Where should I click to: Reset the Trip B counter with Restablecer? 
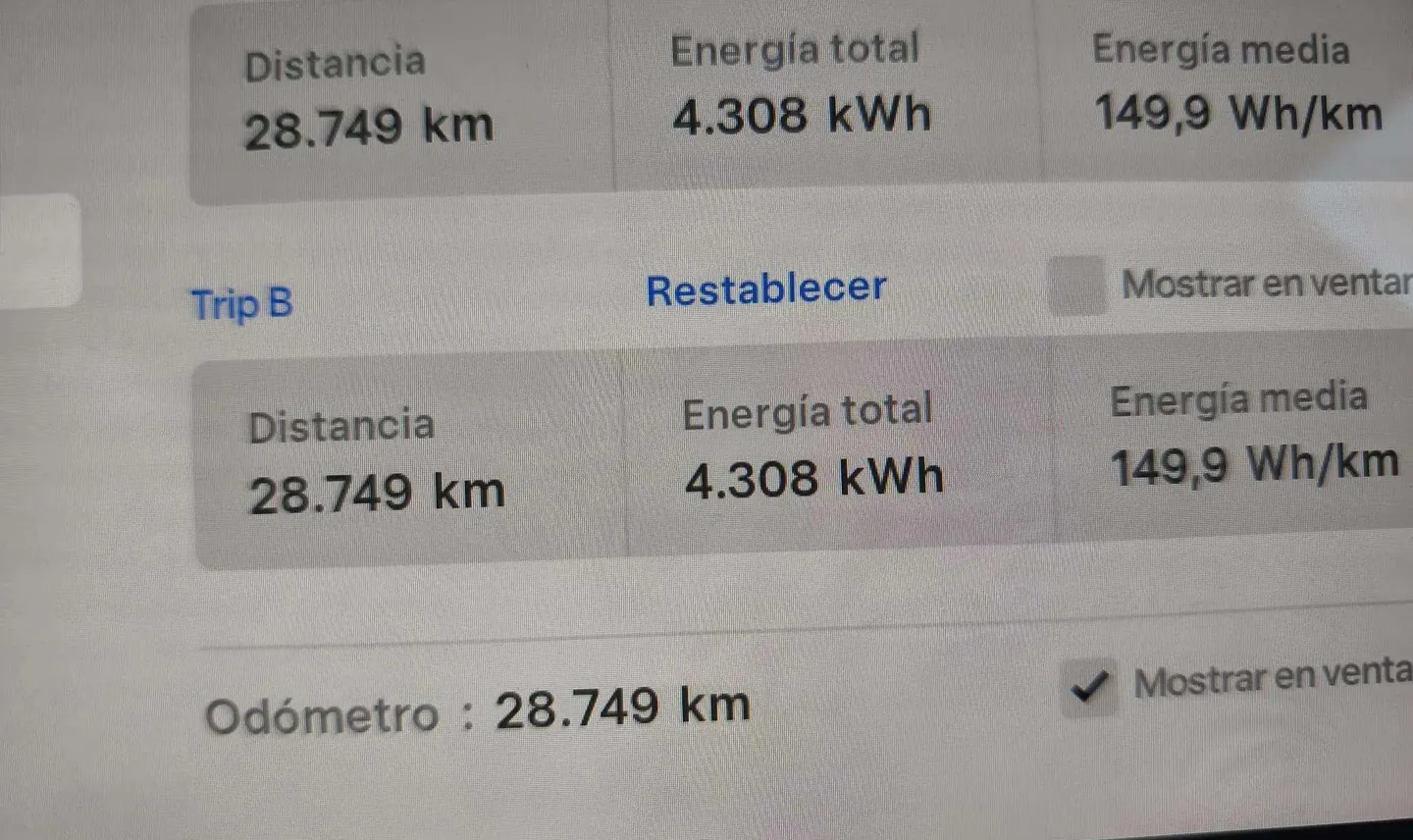[765, 289]
